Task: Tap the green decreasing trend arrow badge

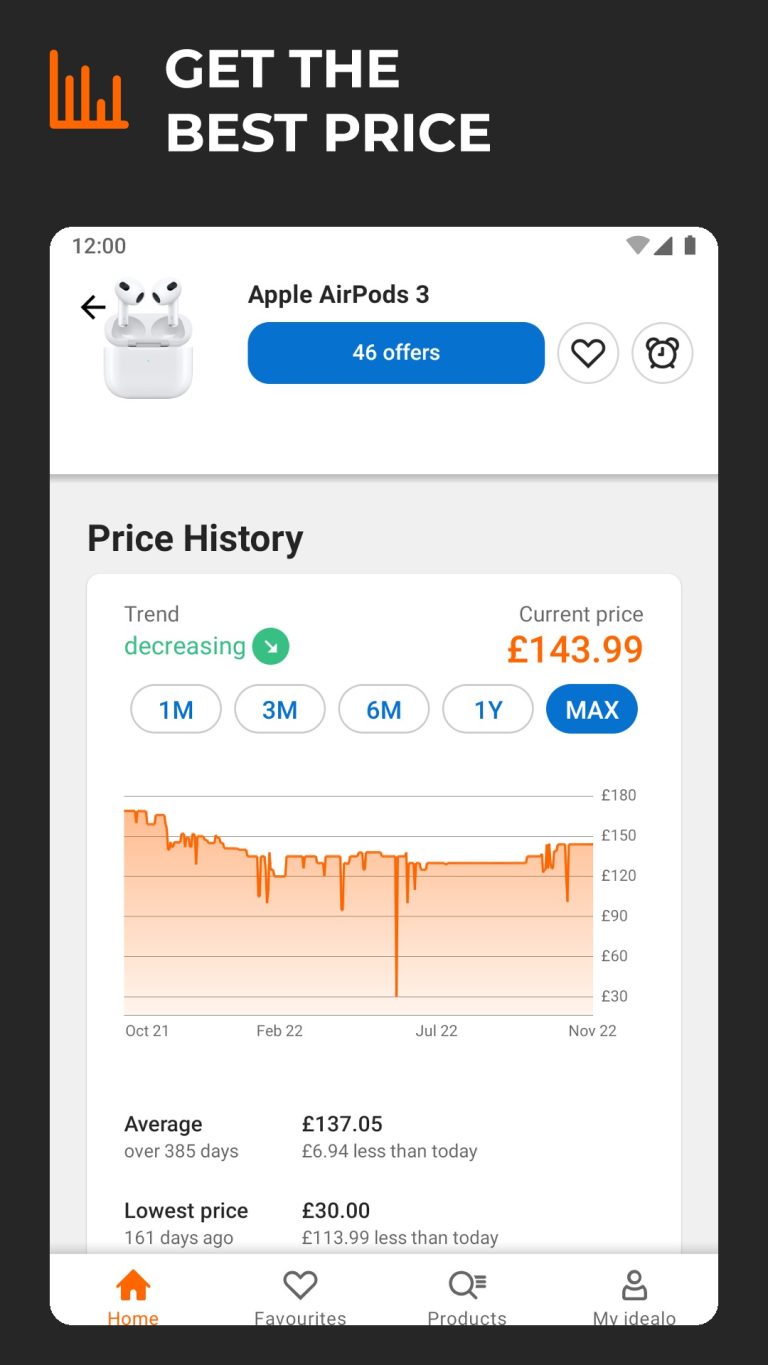Action: click(270, 646)
